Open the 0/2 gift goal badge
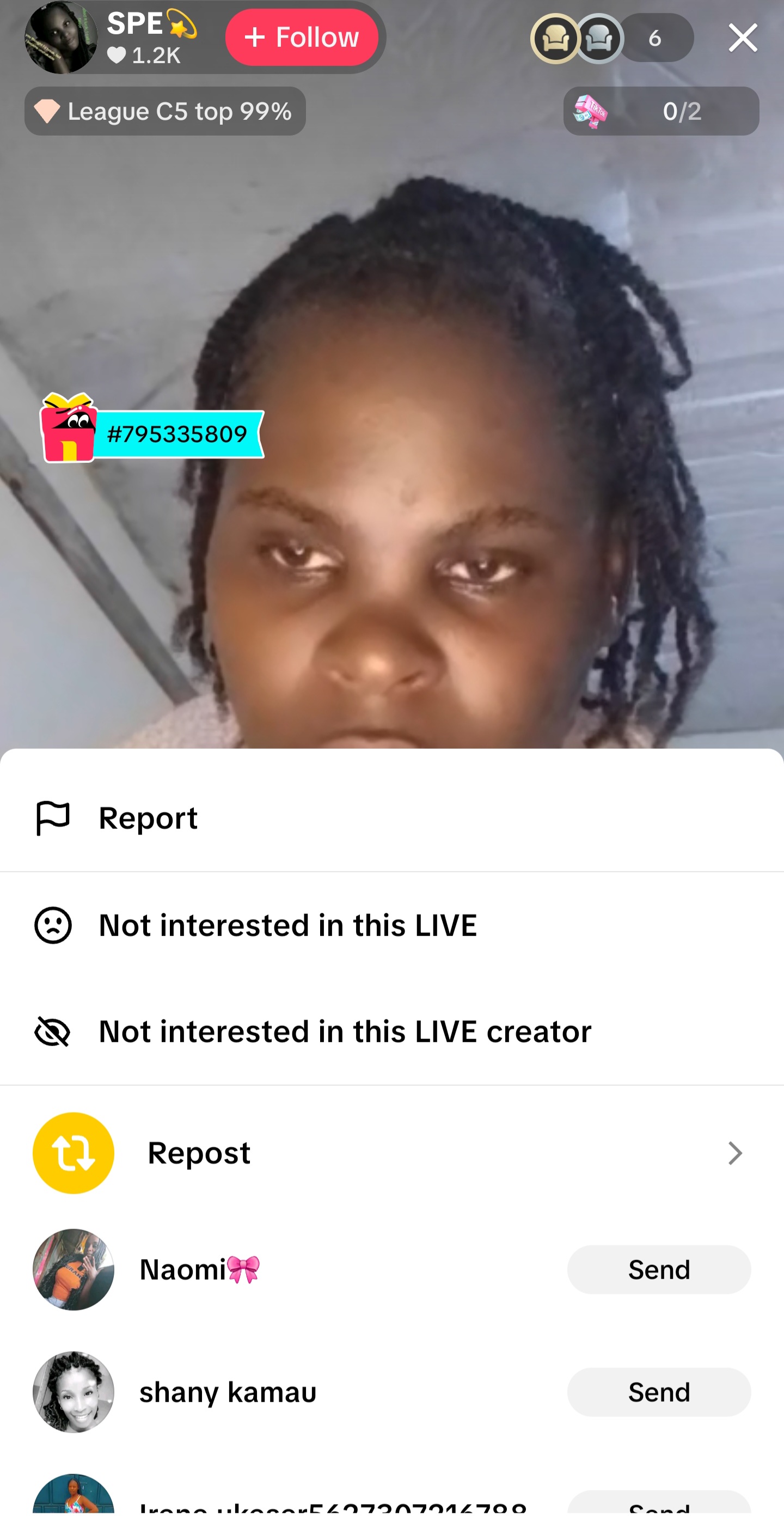 tap(660, 111)
